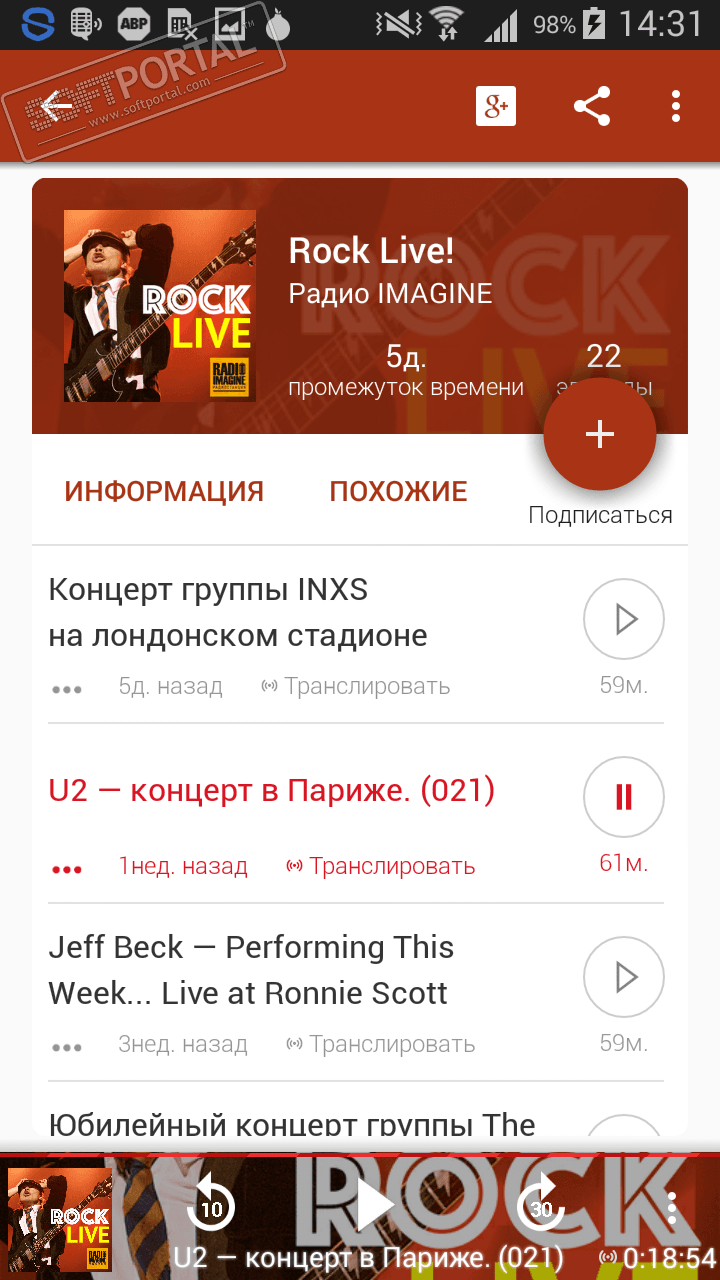
Task: Switch to the ИНФОРМАЦИЯ tab
Action: (164, 492)
